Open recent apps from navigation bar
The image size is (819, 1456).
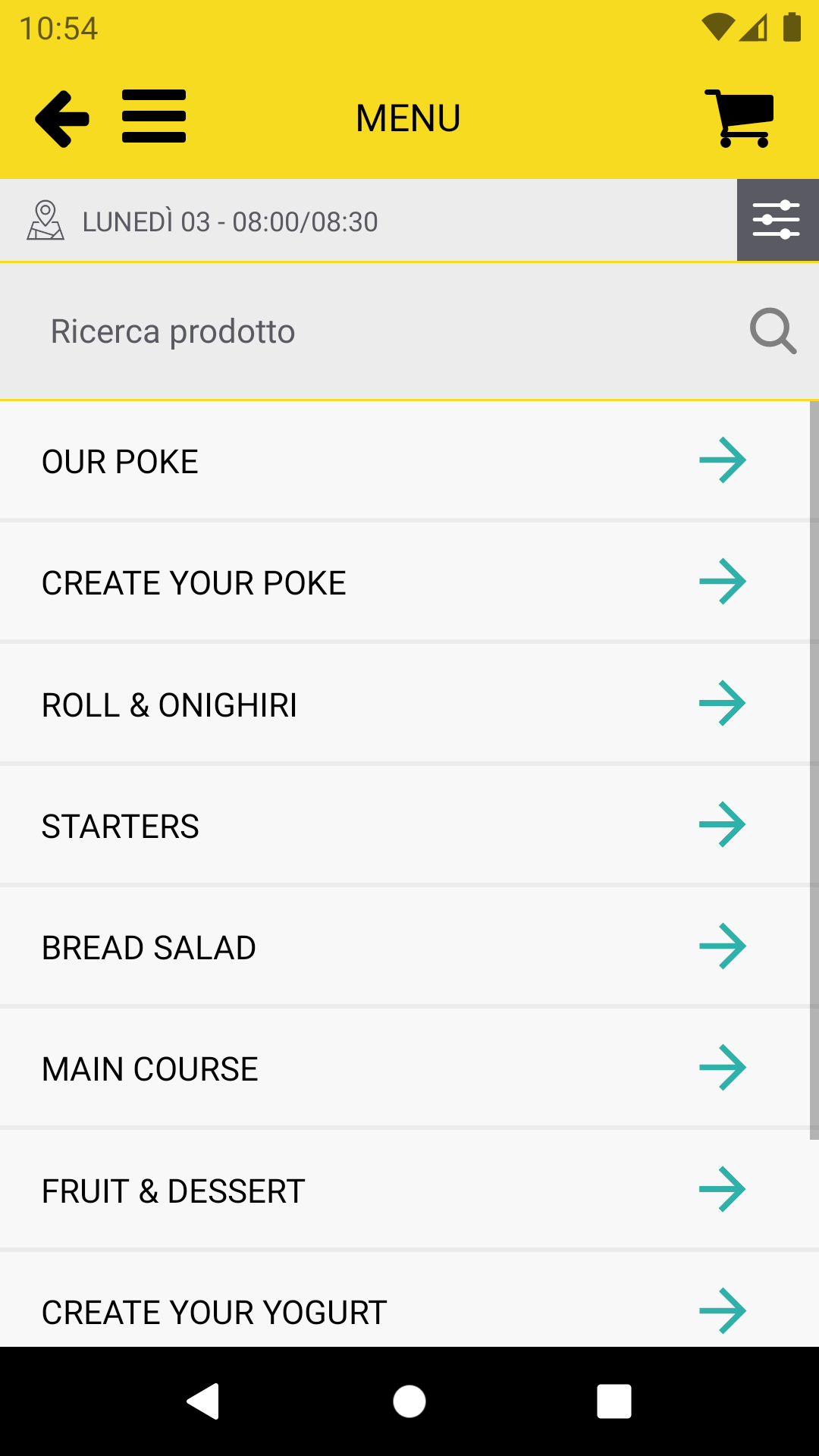(x=614, y=1401)
